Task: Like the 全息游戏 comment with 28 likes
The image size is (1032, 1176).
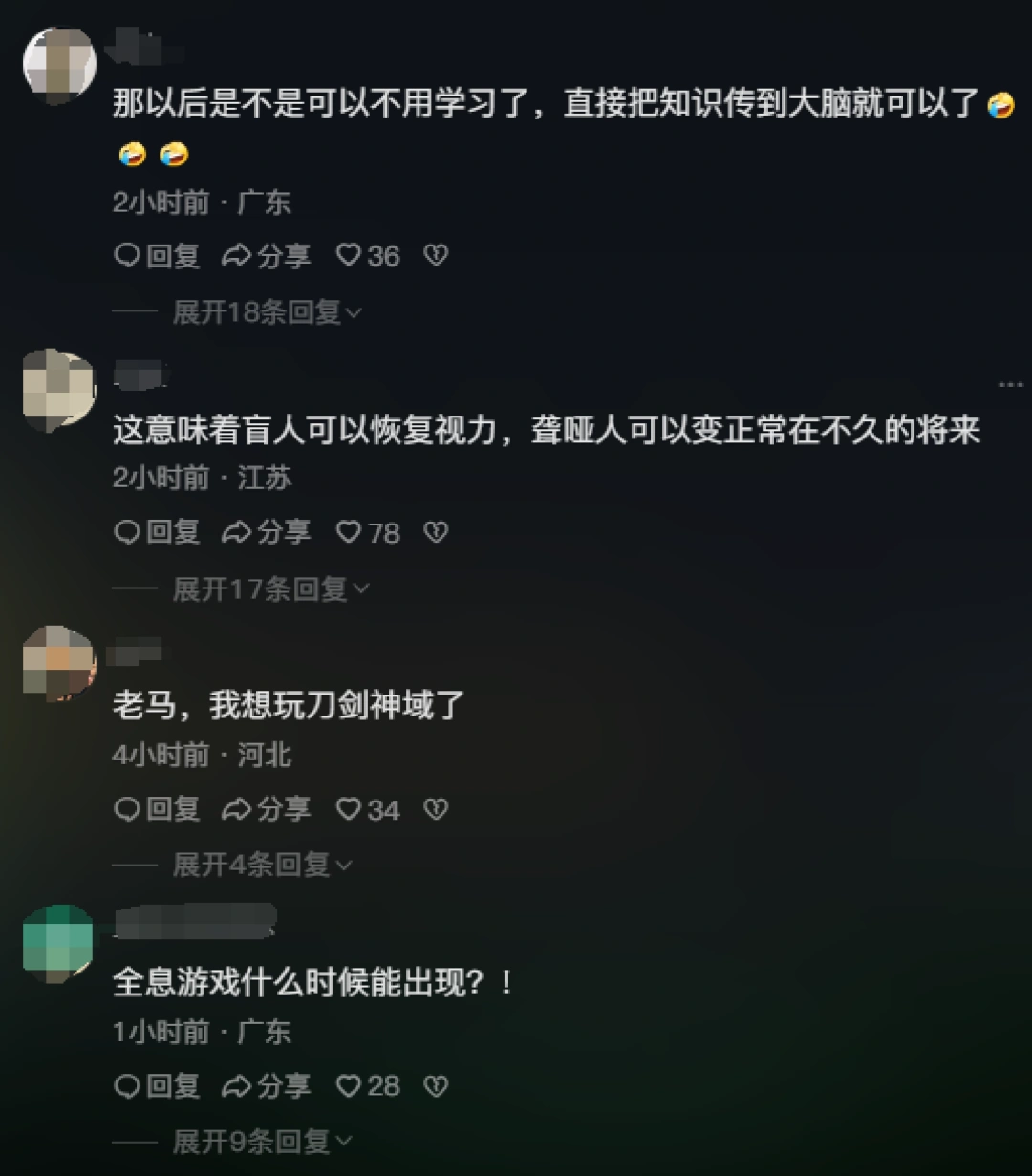Action: pos(368,1086)
